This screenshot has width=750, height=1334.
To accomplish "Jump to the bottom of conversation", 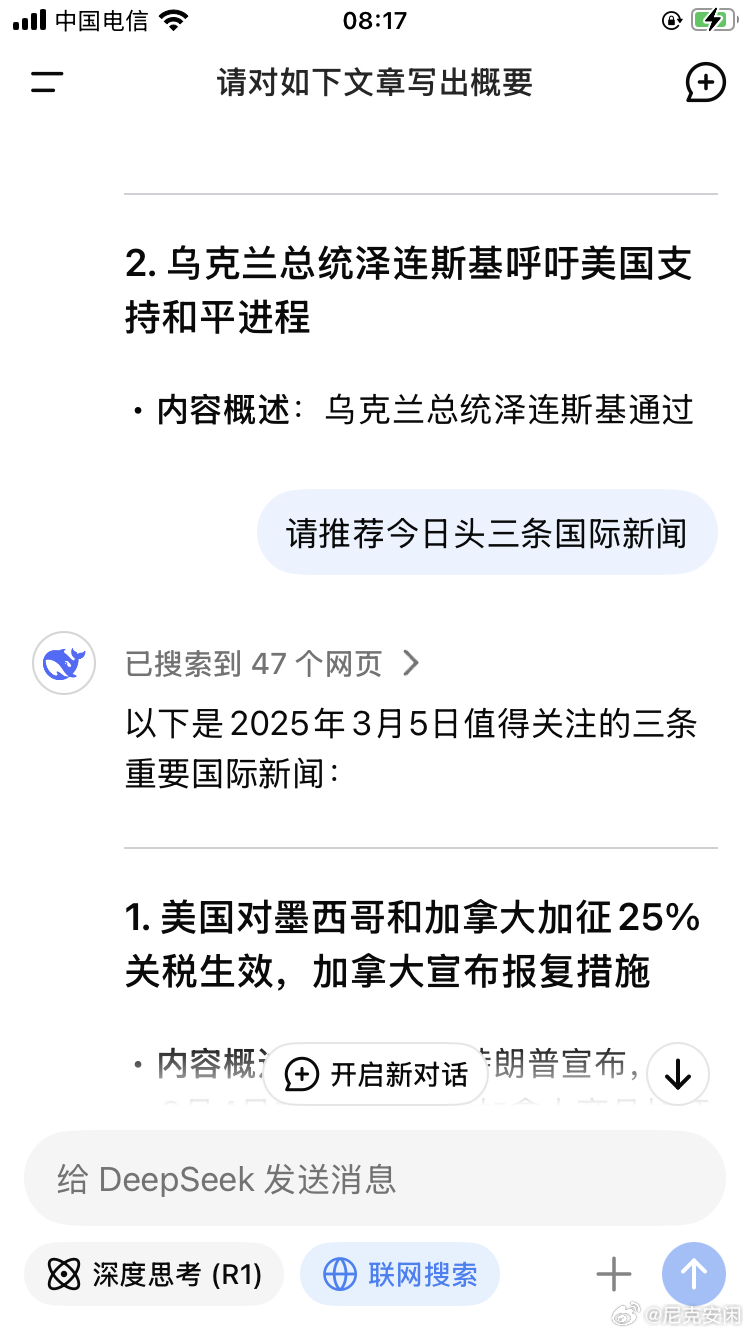I will point(678,1074).
